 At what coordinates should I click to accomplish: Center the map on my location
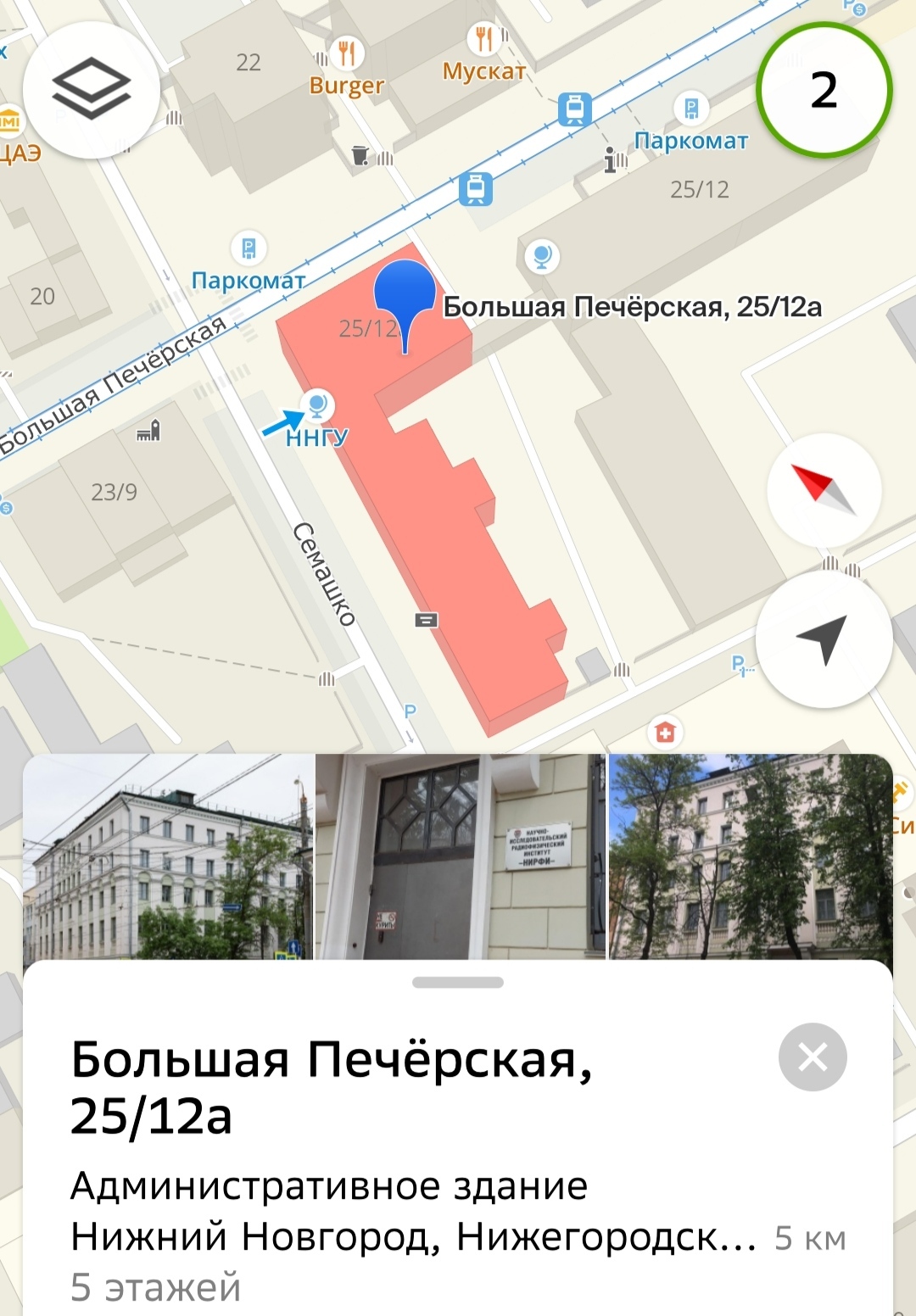[x=824, y=639]
